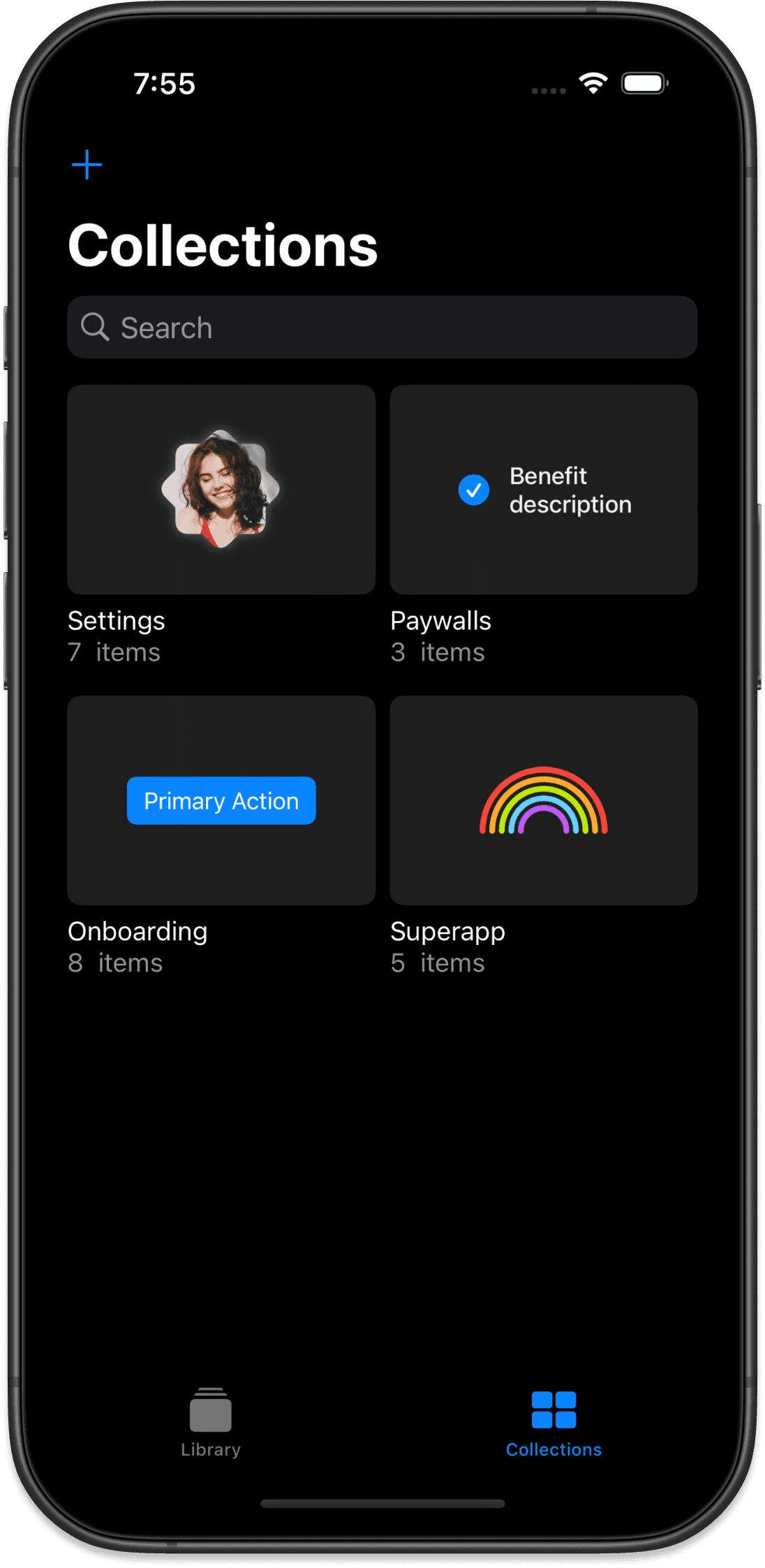Open the Settings collection
Viewport: 765px width, 1568px height.
point(221,490)
